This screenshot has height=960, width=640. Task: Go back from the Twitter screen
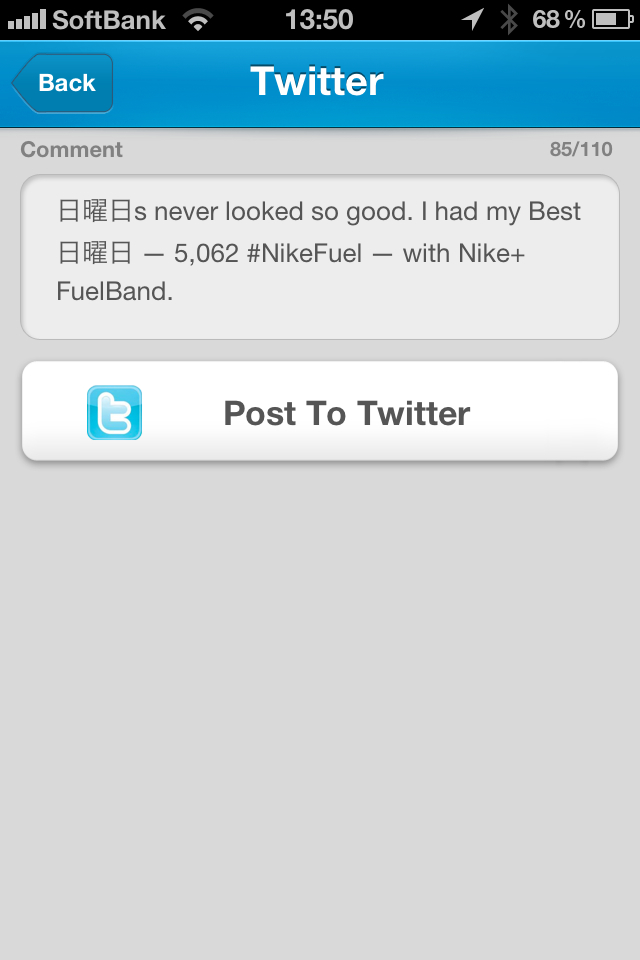point(63,83)
